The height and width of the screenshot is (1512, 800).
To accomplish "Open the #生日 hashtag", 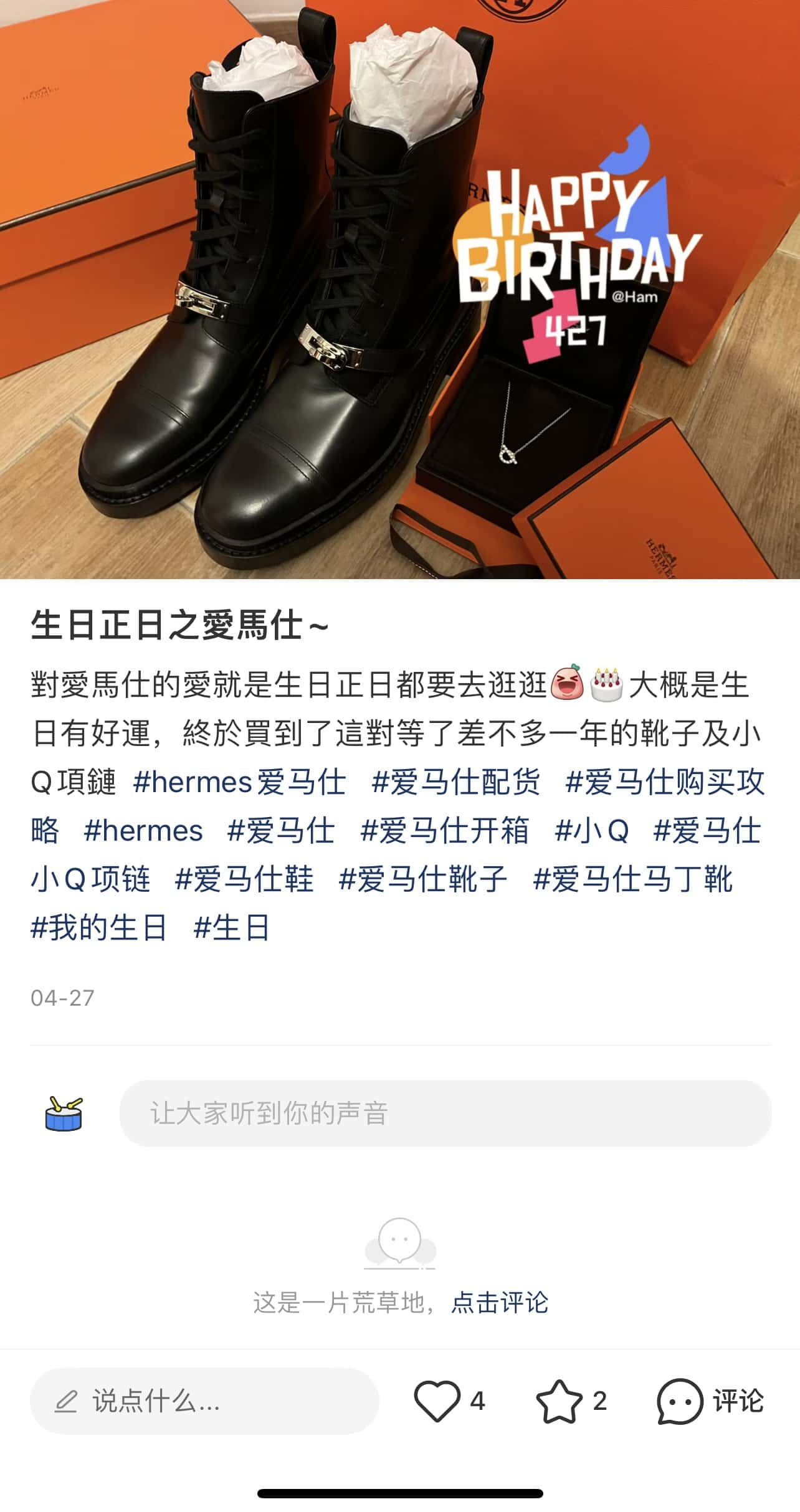I will pyautogui.click(x=231, y=928).
